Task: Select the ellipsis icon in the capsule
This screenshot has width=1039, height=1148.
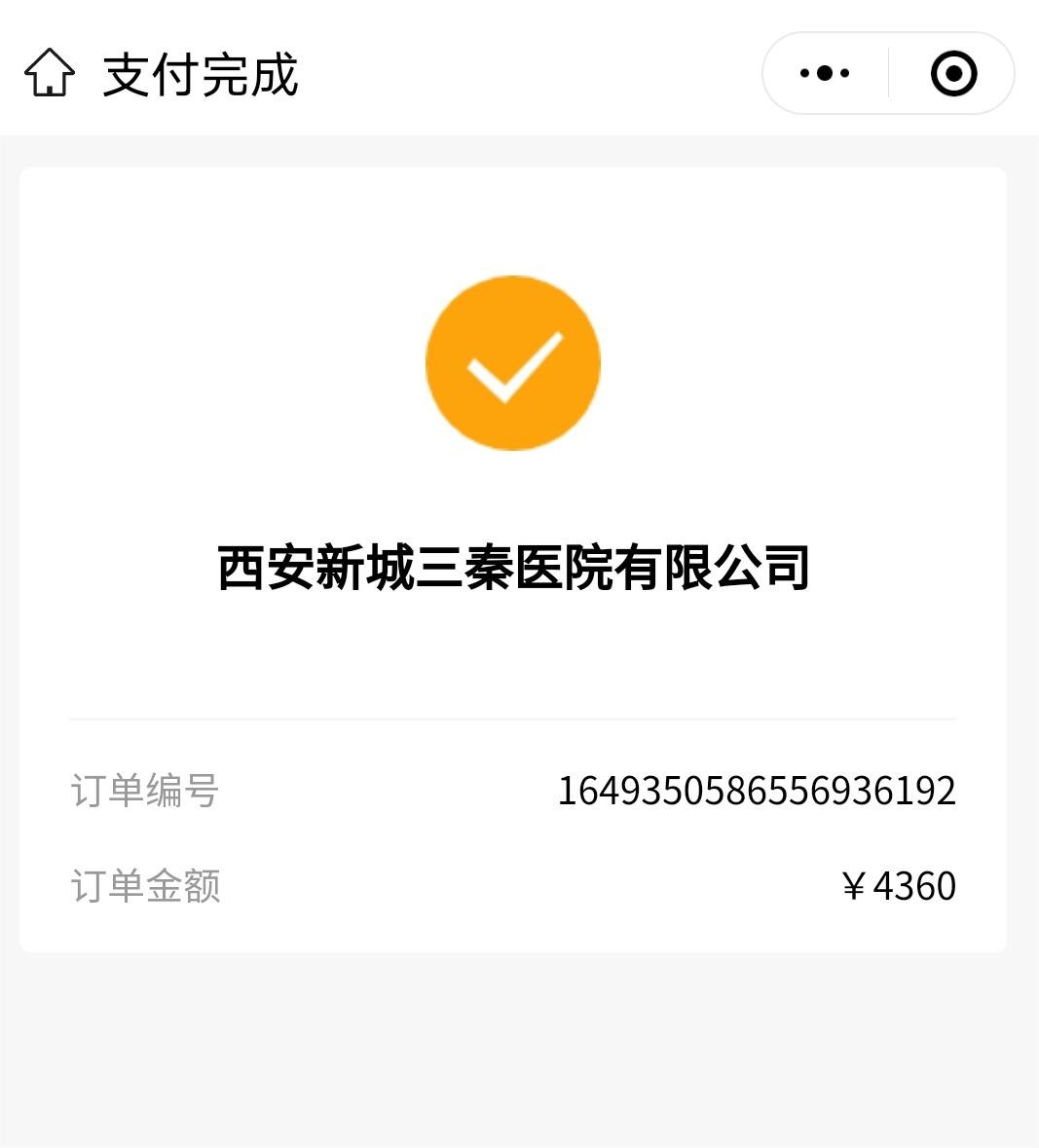Action: point(823,72)
